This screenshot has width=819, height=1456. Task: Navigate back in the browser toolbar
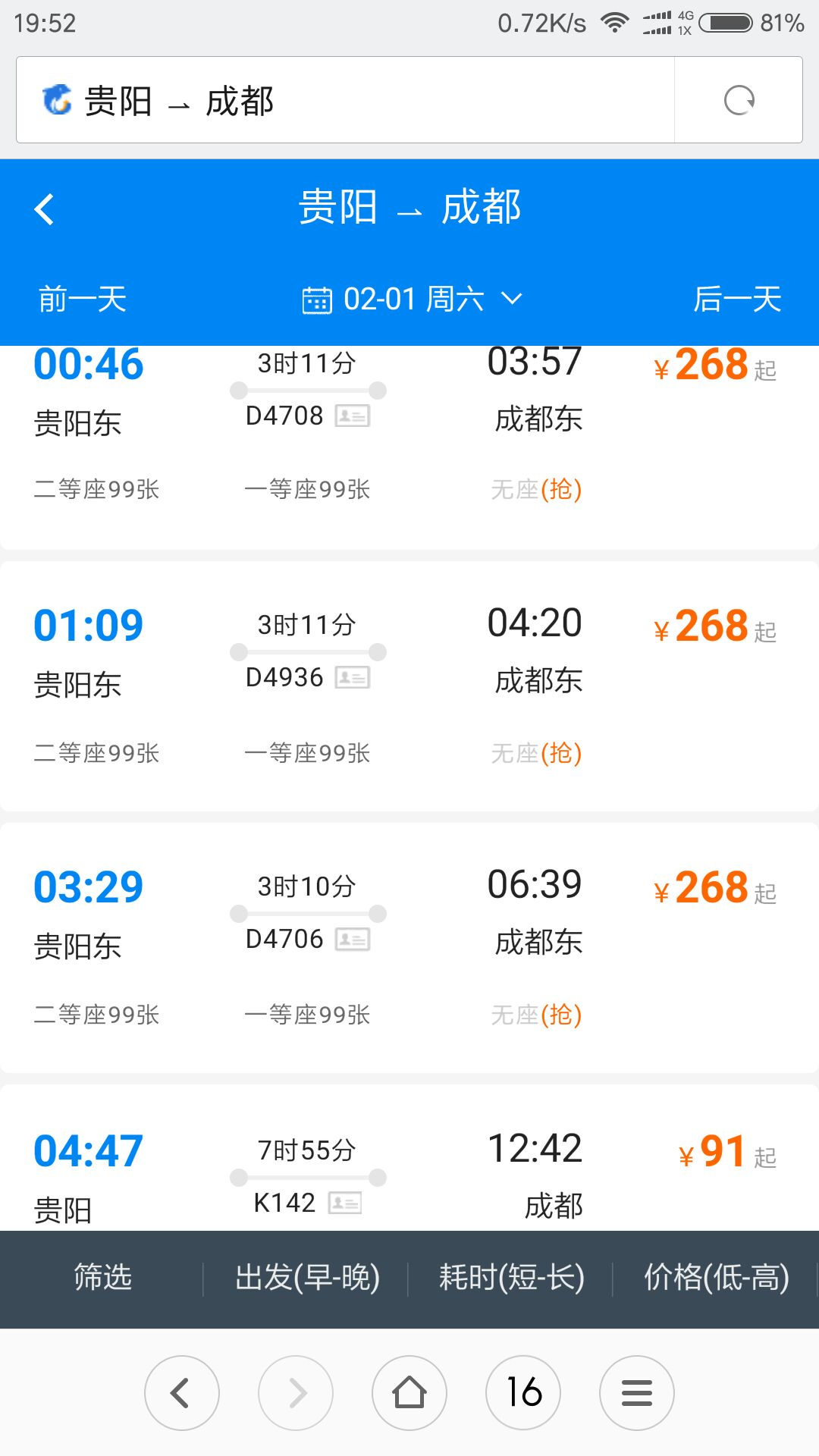click(x=182, y=1392)
